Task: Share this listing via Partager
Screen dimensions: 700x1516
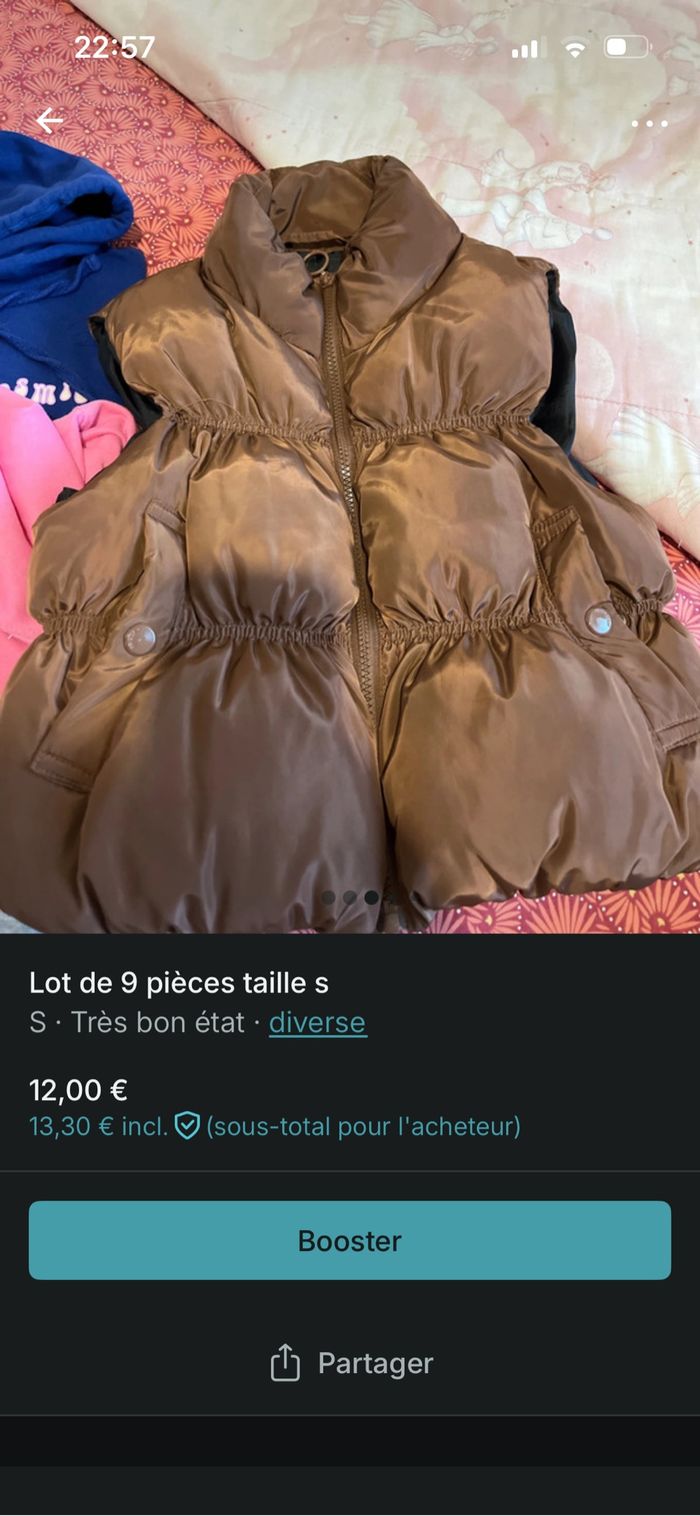Action: coord(351,1363)
